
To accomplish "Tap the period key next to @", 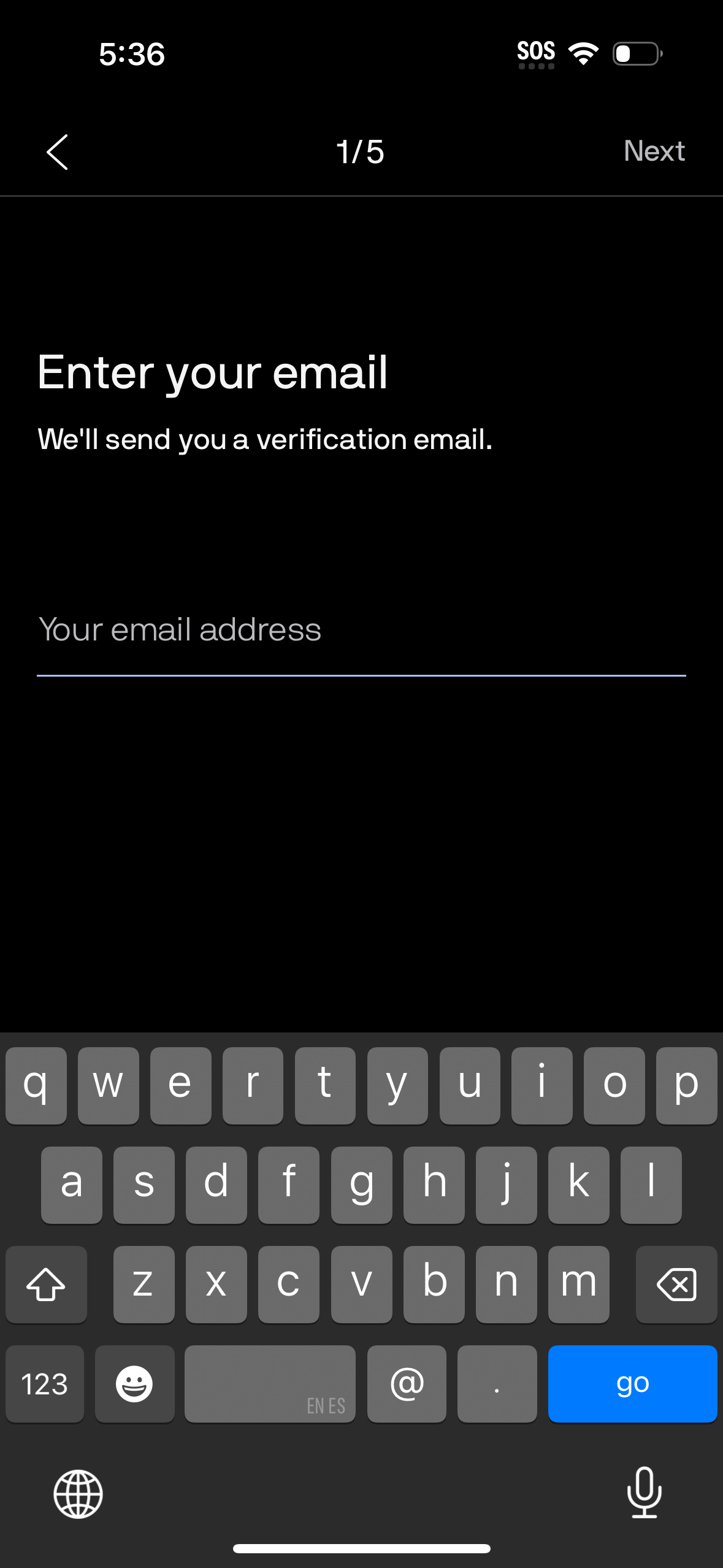I will pos(497,1384).
